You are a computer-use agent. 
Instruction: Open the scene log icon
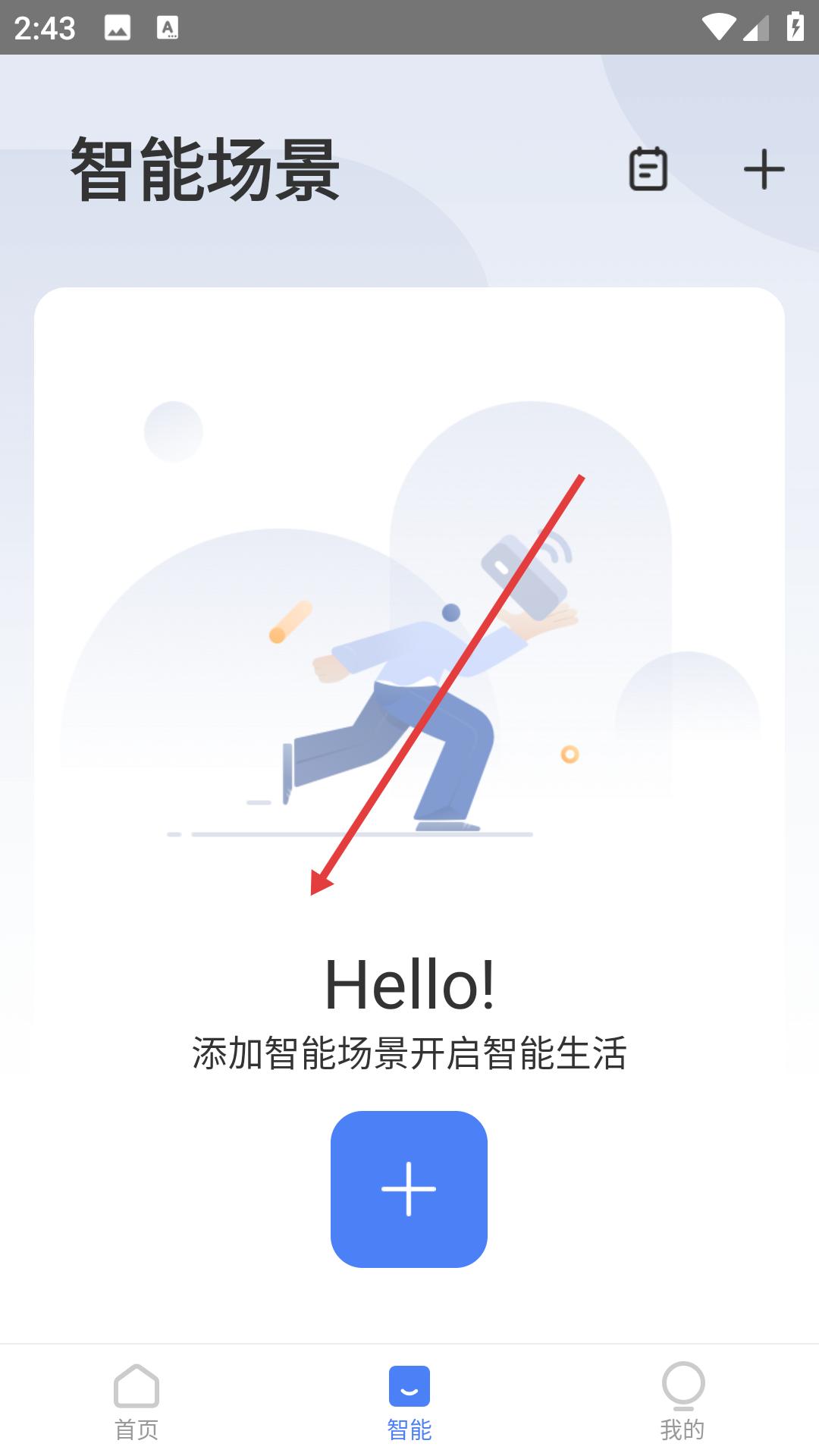pos(648,168)
